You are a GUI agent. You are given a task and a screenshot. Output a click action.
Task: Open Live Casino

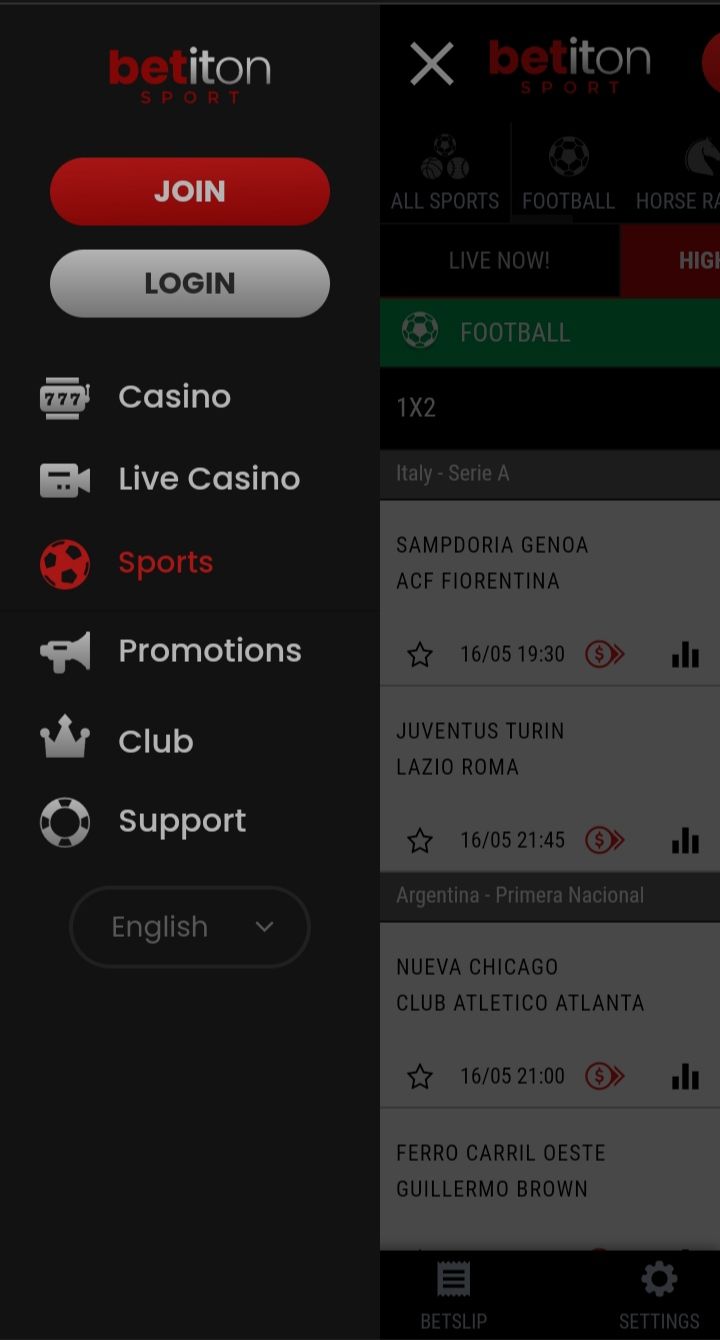(x=208, y=479)
